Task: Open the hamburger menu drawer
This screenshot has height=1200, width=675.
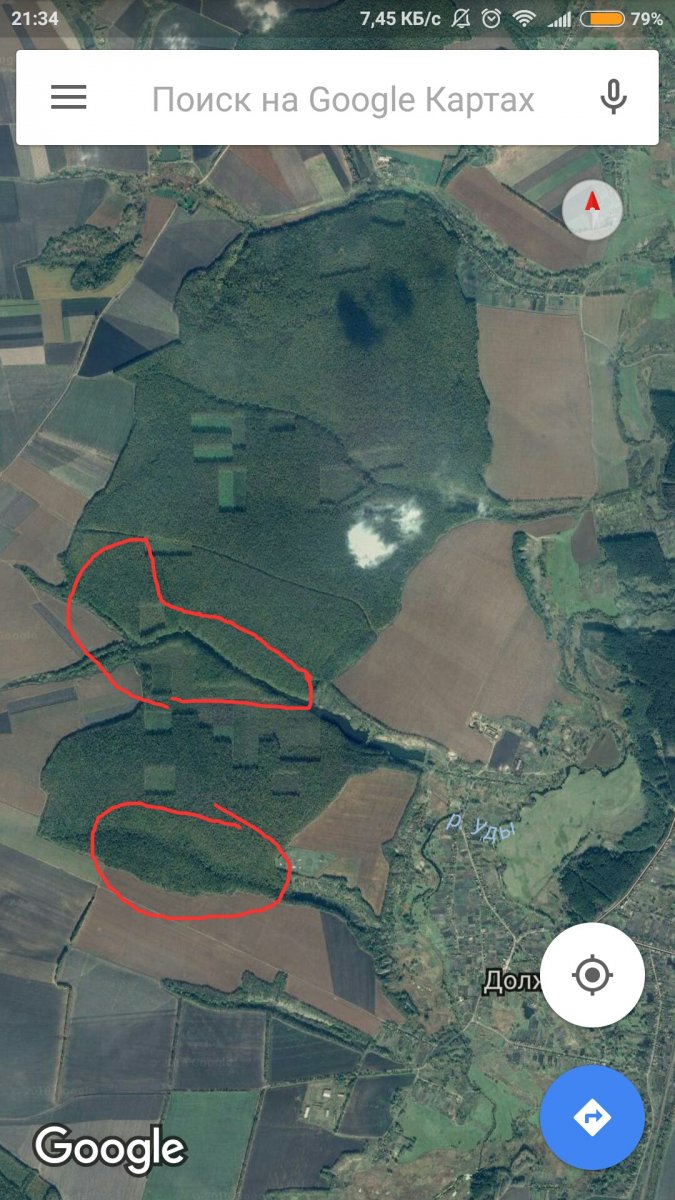Action: [69, 97]
